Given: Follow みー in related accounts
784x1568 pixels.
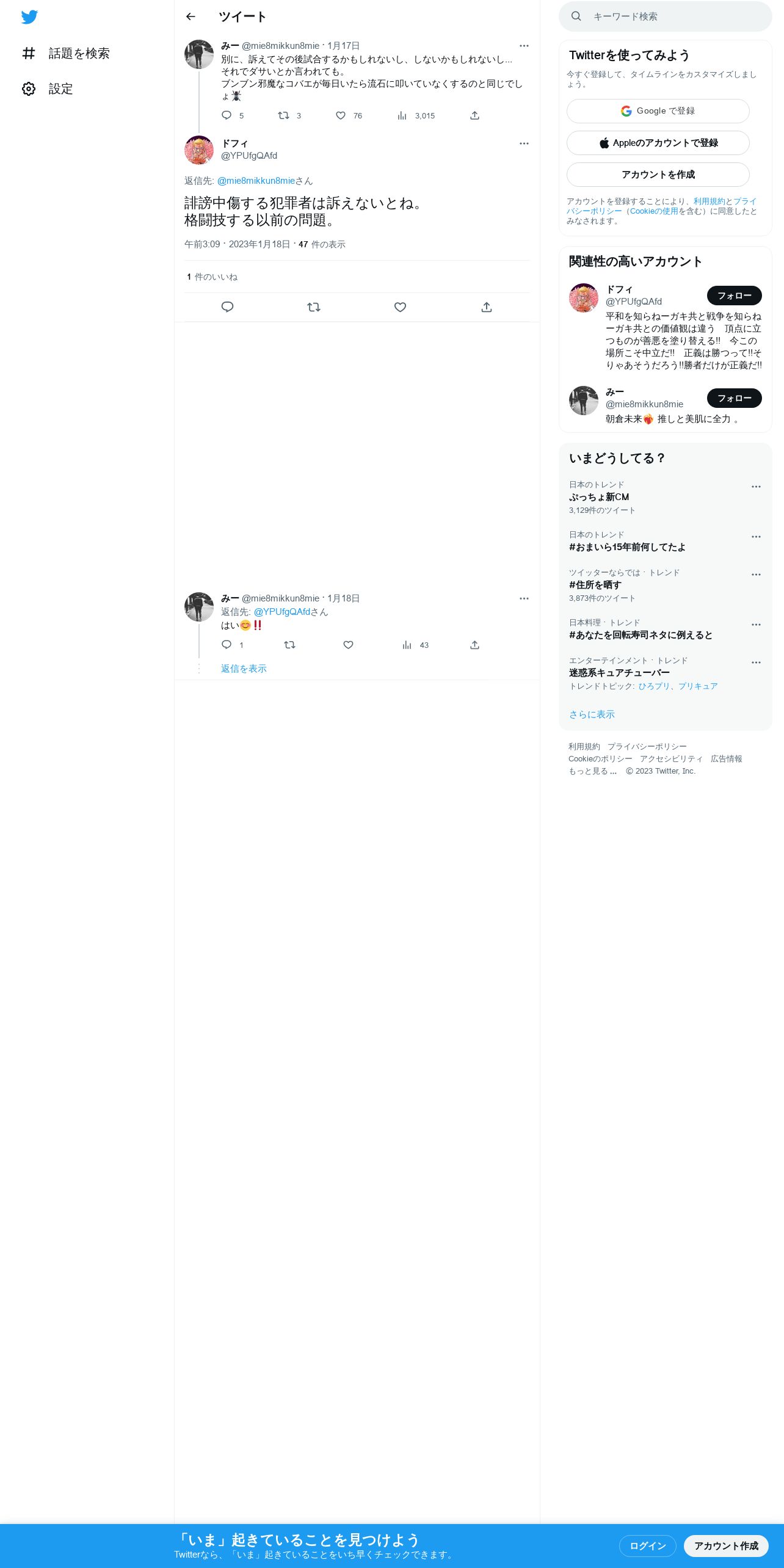Looking at the screenshot, I should point(734,398).
